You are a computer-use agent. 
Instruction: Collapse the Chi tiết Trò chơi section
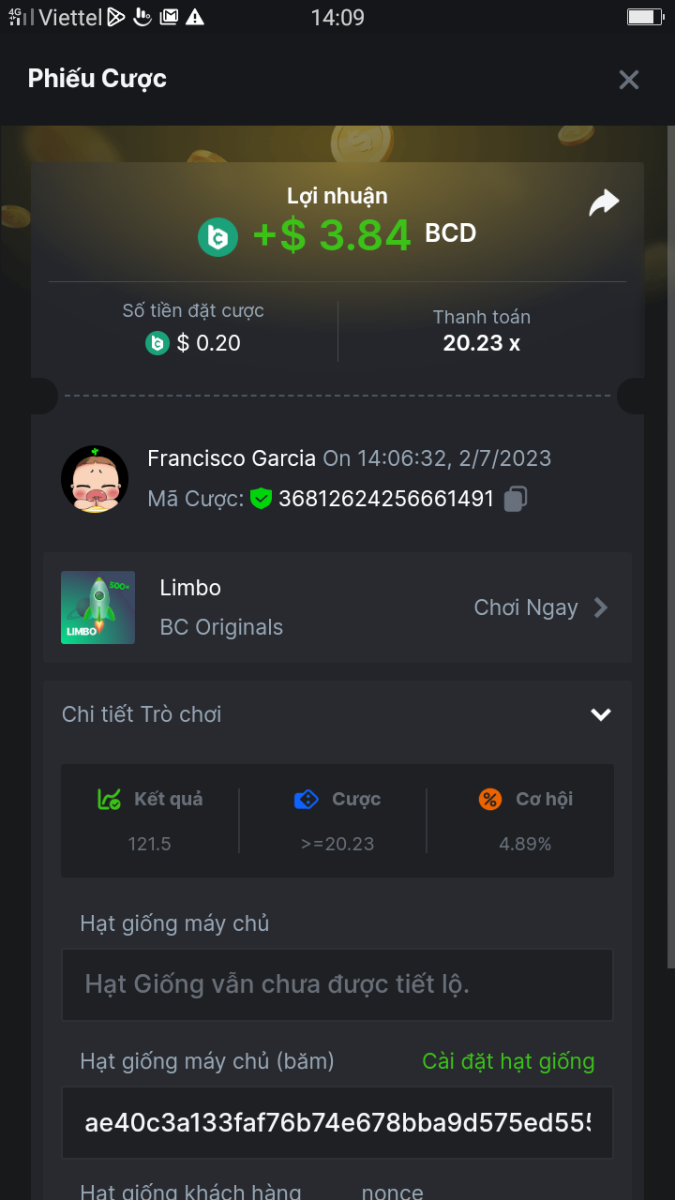pyautogui.click(x=600, y=714)
